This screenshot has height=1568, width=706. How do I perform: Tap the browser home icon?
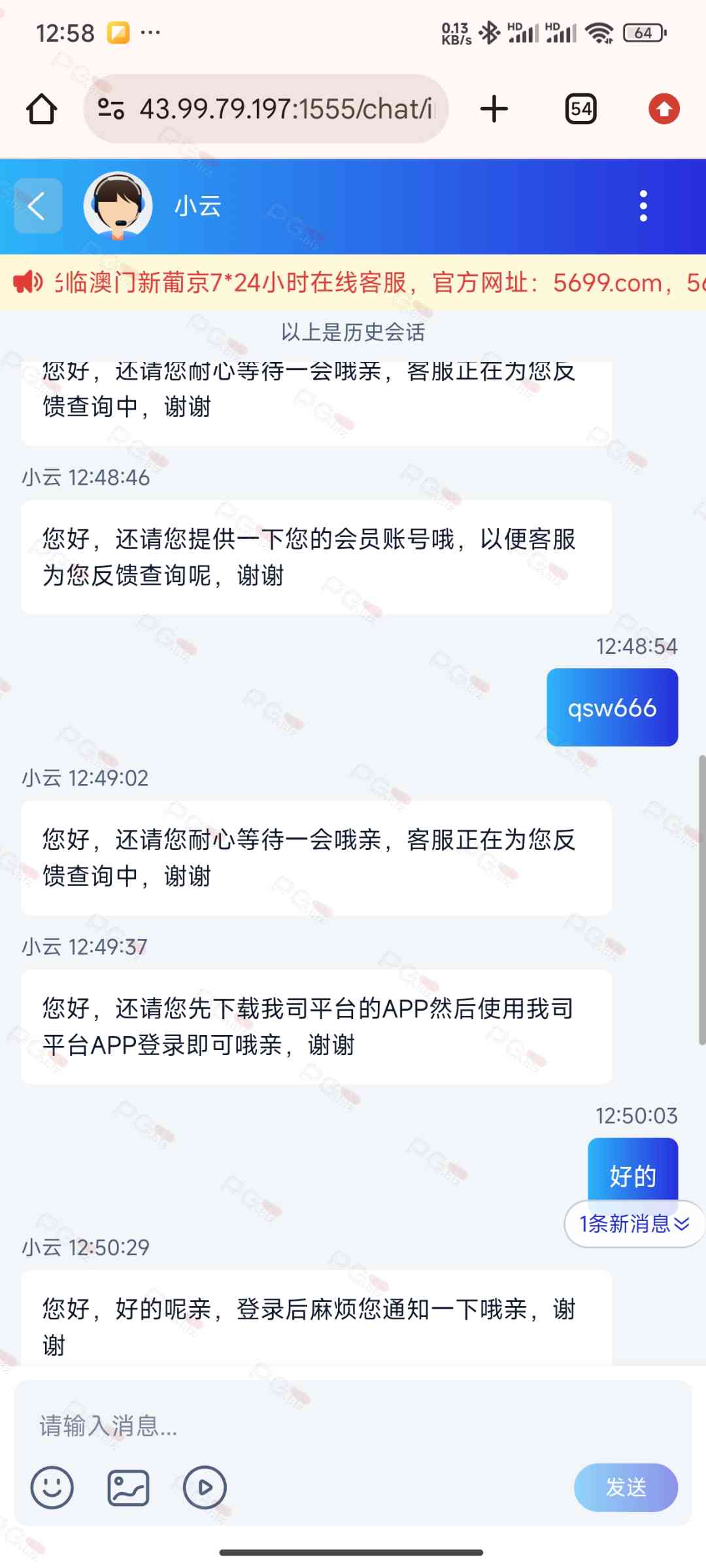[41, 109]
